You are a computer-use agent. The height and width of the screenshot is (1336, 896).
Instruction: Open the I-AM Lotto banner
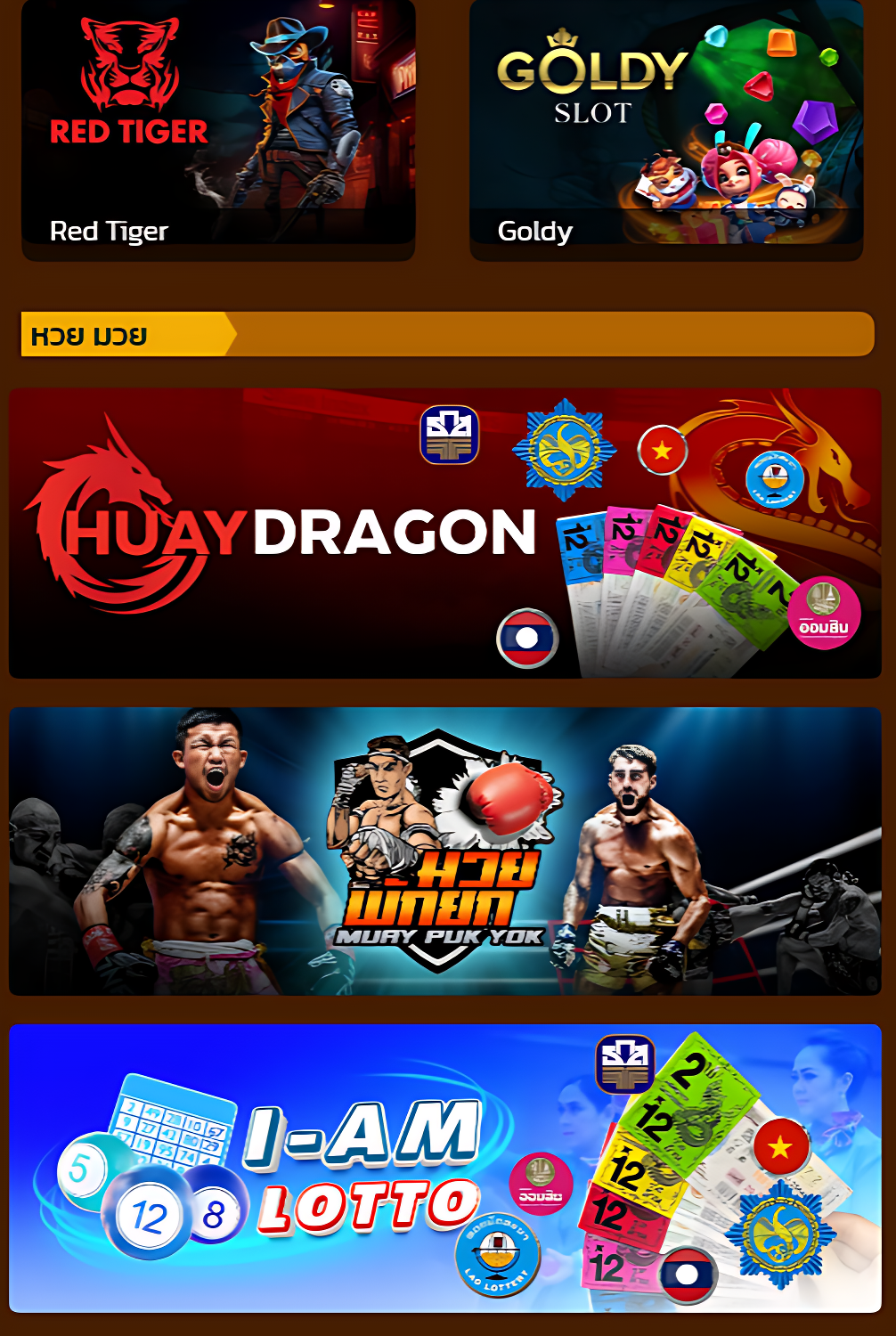(444, 1168)
